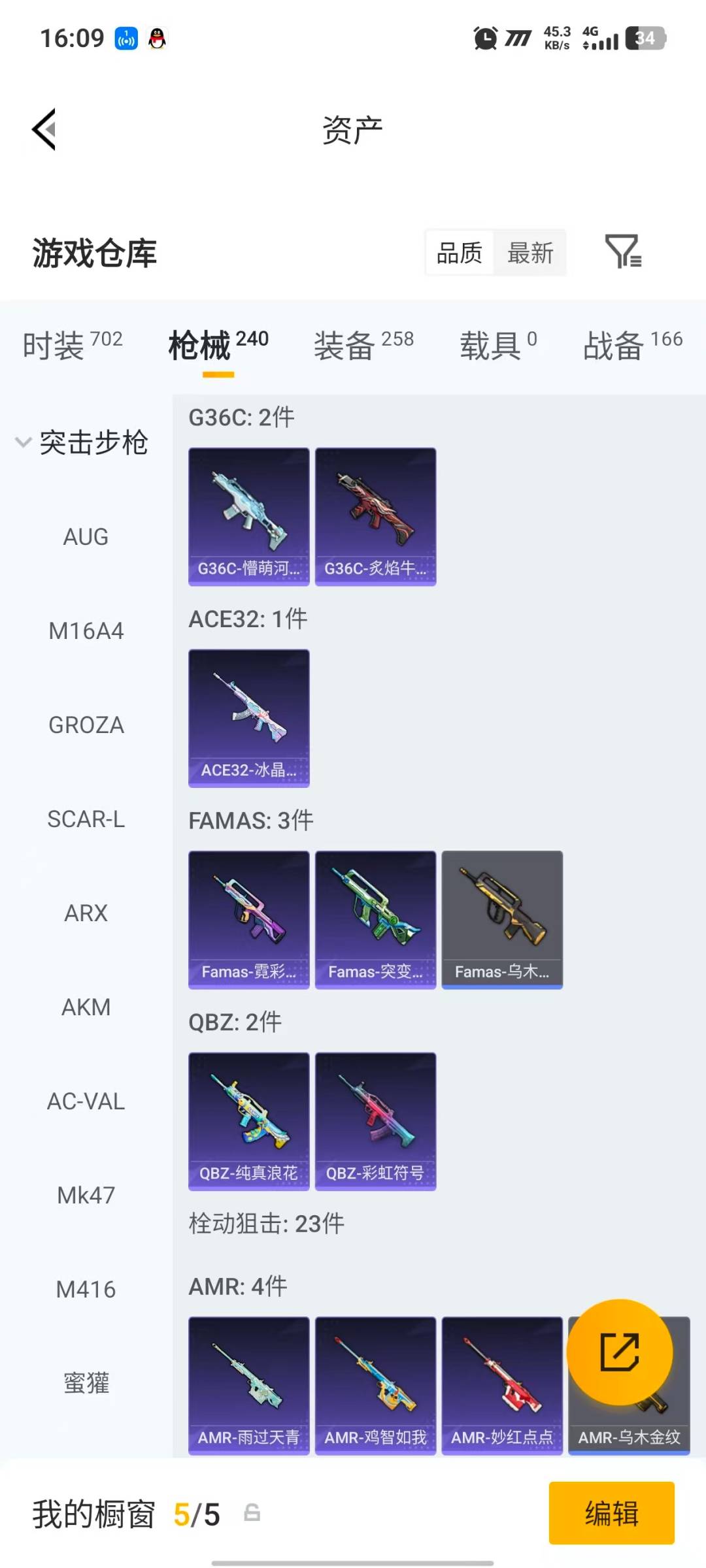This screenshot has width=706, height=1568.
Task: Switch sorting to 品质
Action: [459, 253]
